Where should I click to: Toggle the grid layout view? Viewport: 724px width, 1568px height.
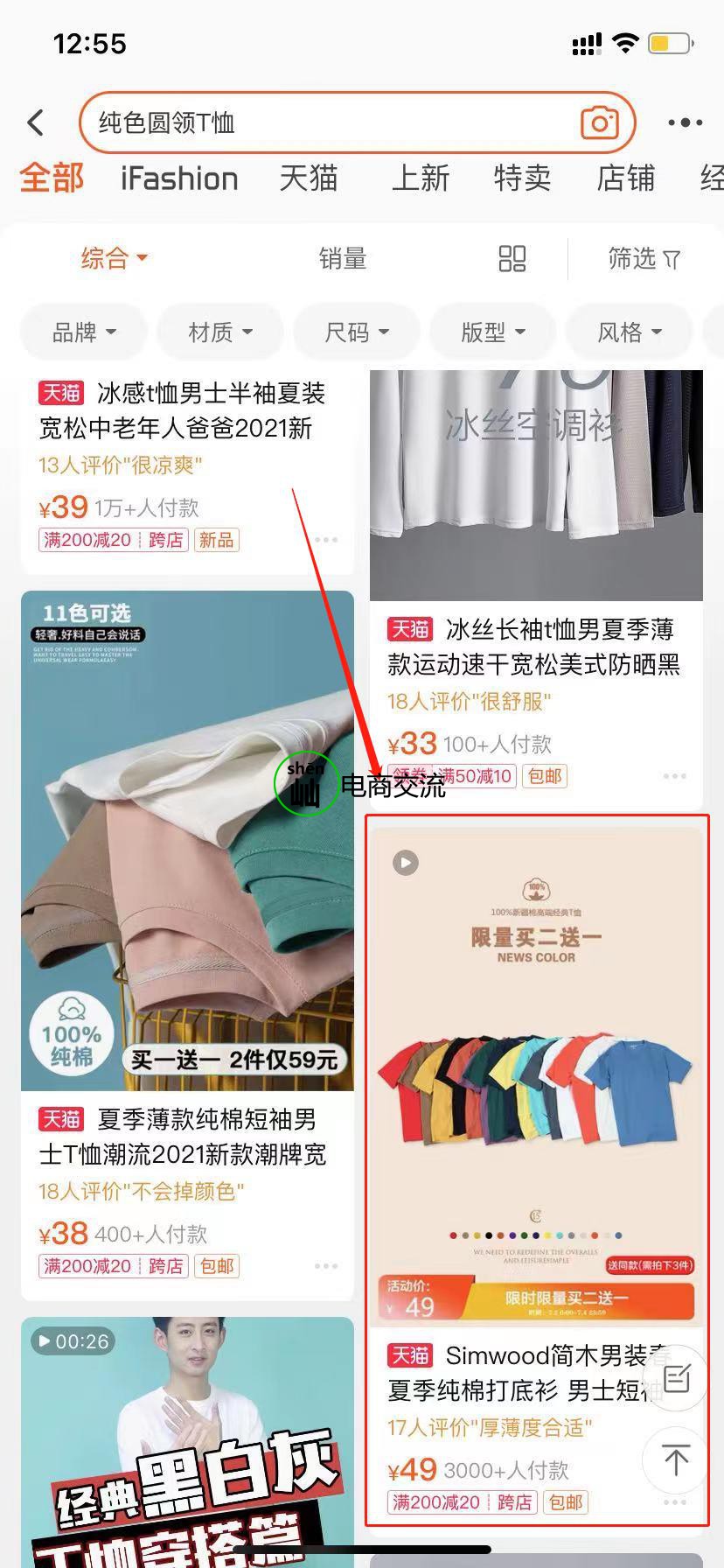[512, 258]
